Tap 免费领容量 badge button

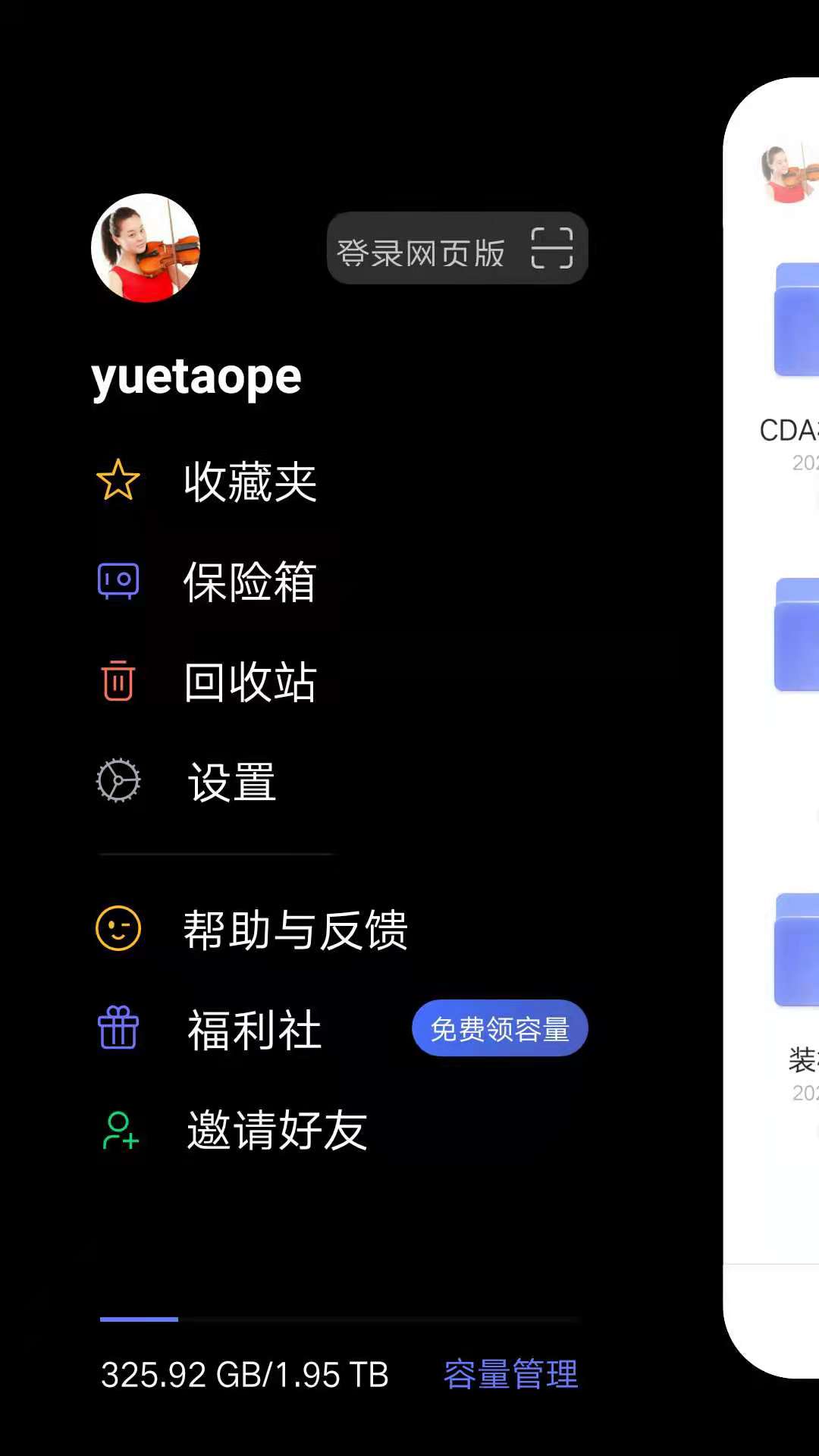coord(500,1029)
